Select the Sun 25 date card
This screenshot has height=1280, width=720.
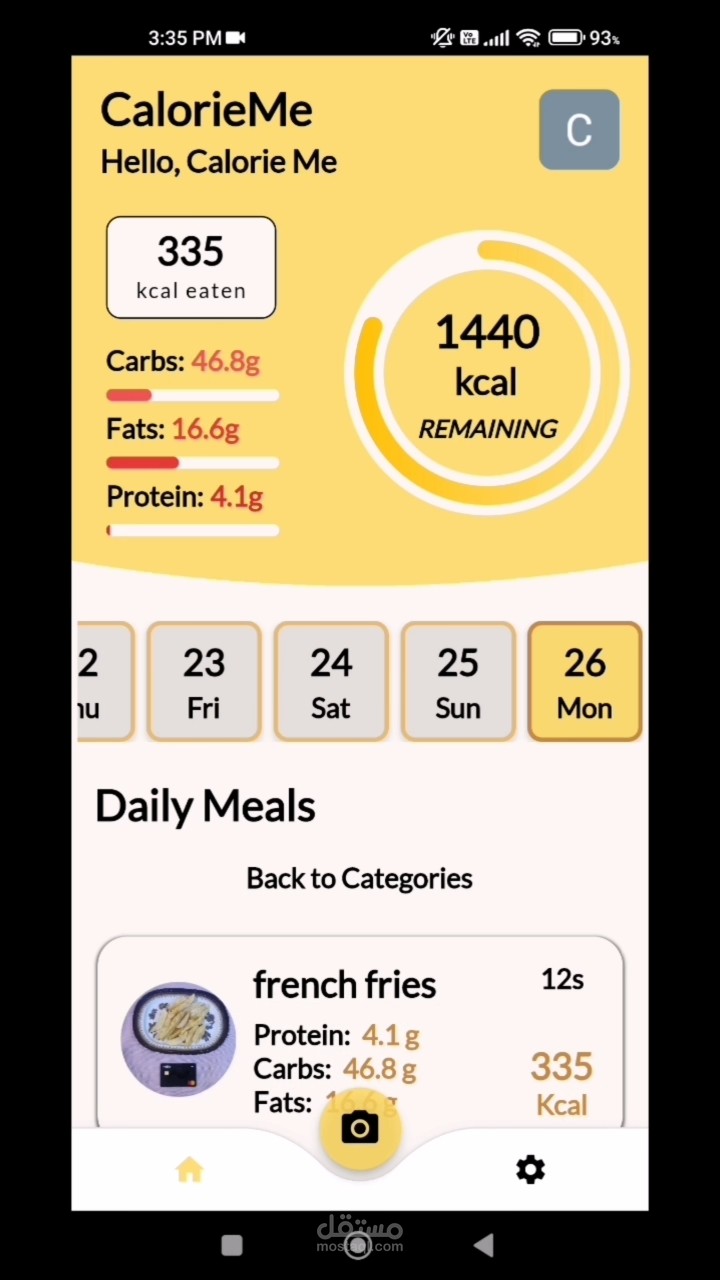pyautogui.click(x=457, y=681)
